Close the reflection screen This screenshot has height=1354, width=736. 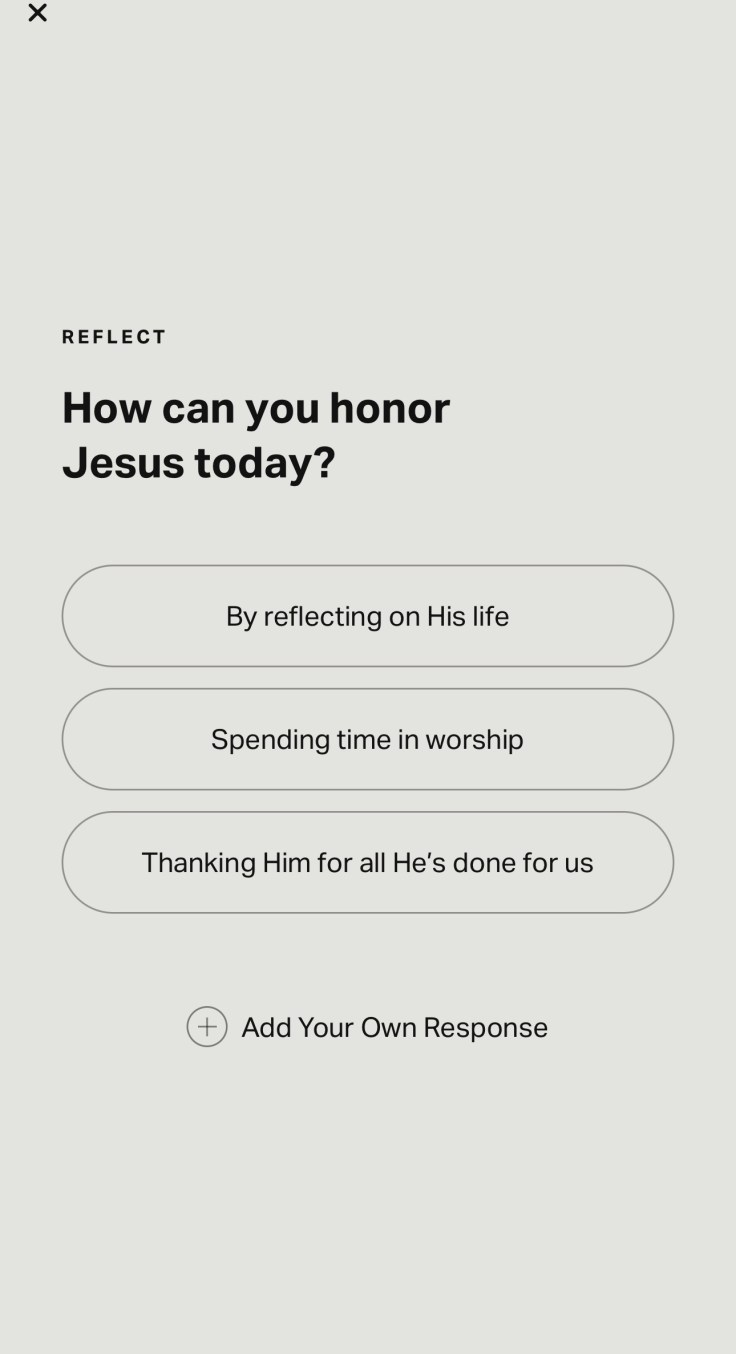pyautogui.click(x=37, y=13)
